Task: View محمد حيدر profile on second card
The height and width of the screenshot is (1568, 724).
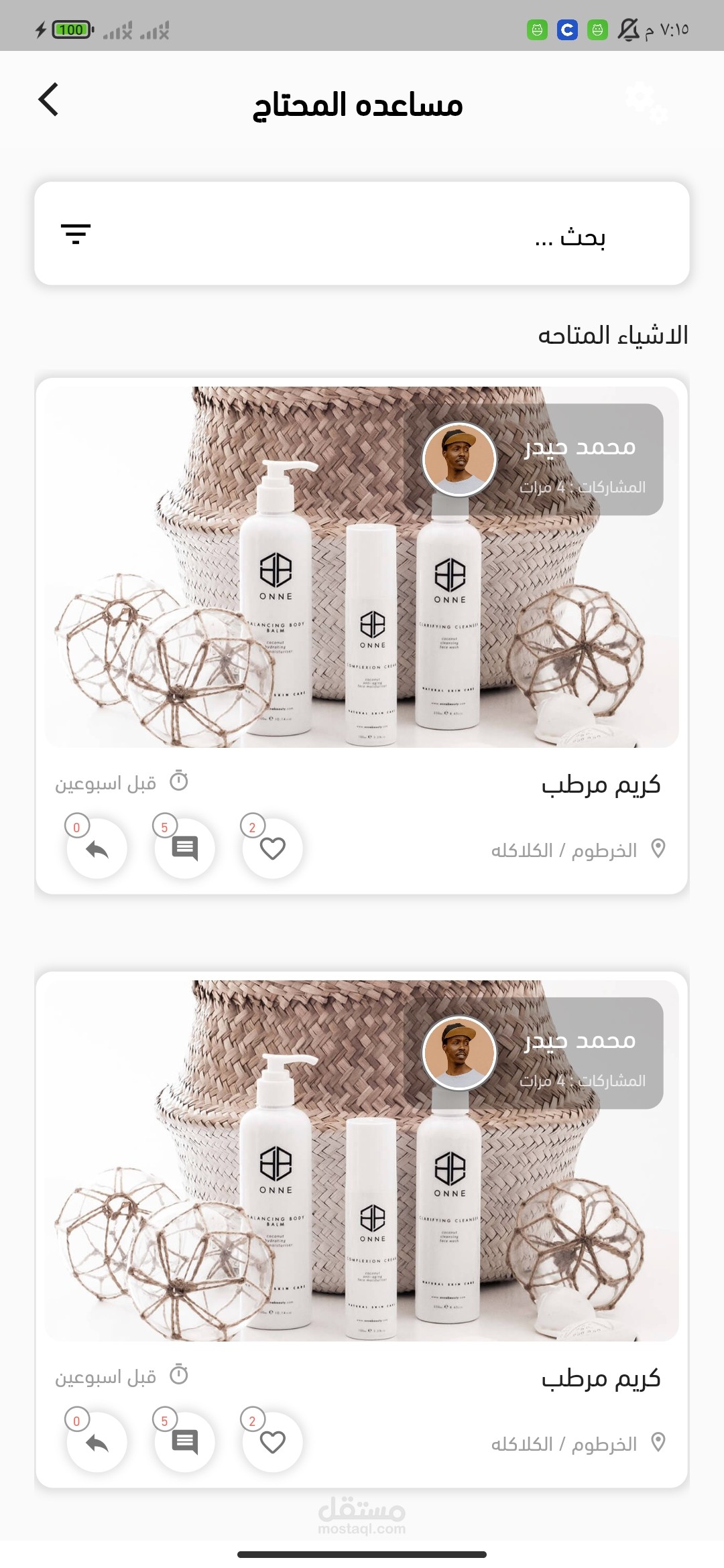Action: [x=459, y=1053]
